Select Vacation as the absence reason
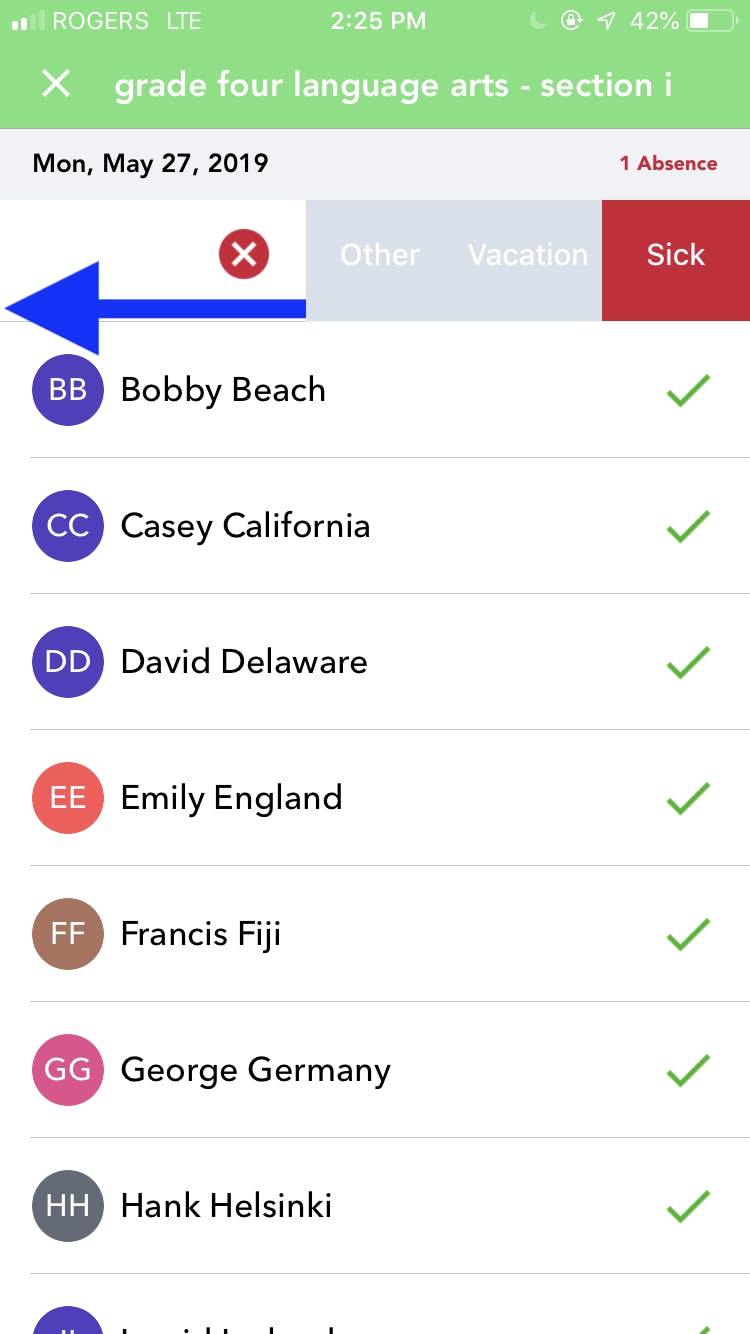Screen dimensions: 750x1334 click(528, 255)
